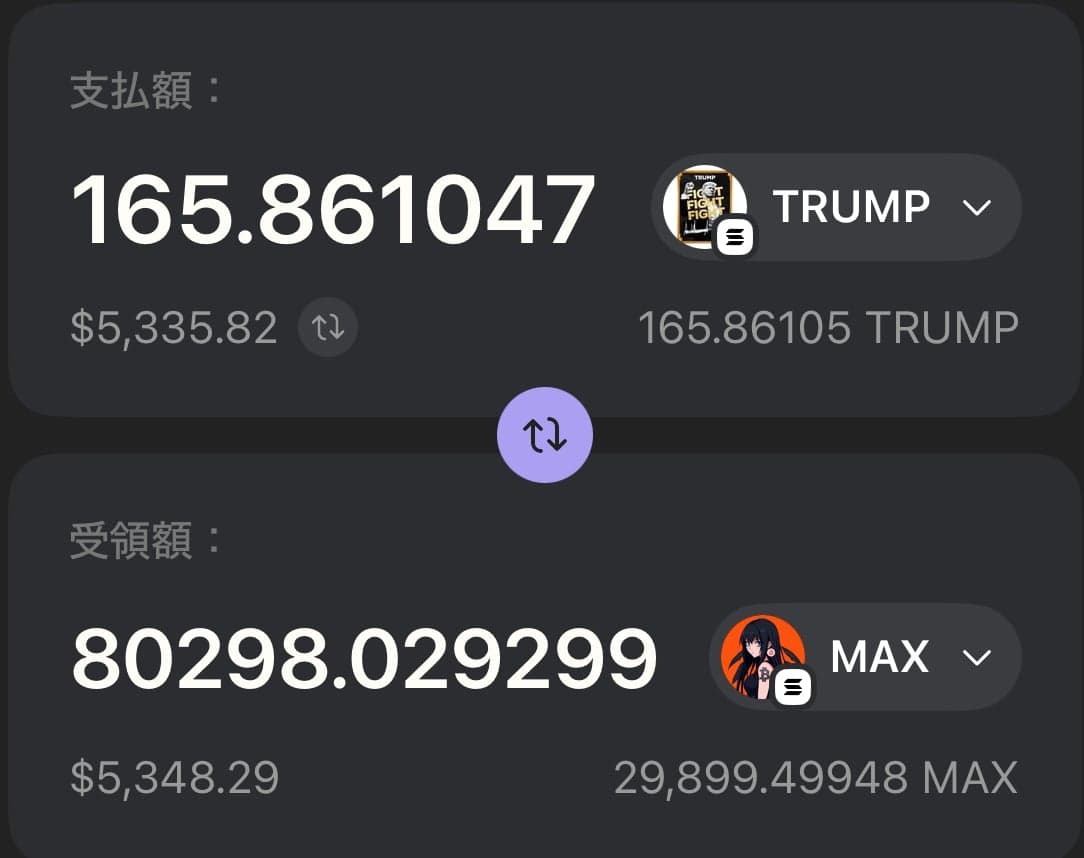The image size is (1084, 858).
Task: Edit the pay amount 165.861047
Action: coord(334,210)
